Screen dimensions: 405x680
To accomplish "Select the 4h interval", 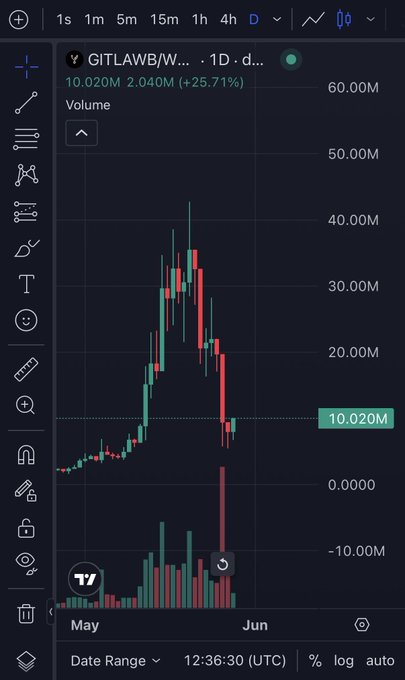I will click(x=228, y=20).
